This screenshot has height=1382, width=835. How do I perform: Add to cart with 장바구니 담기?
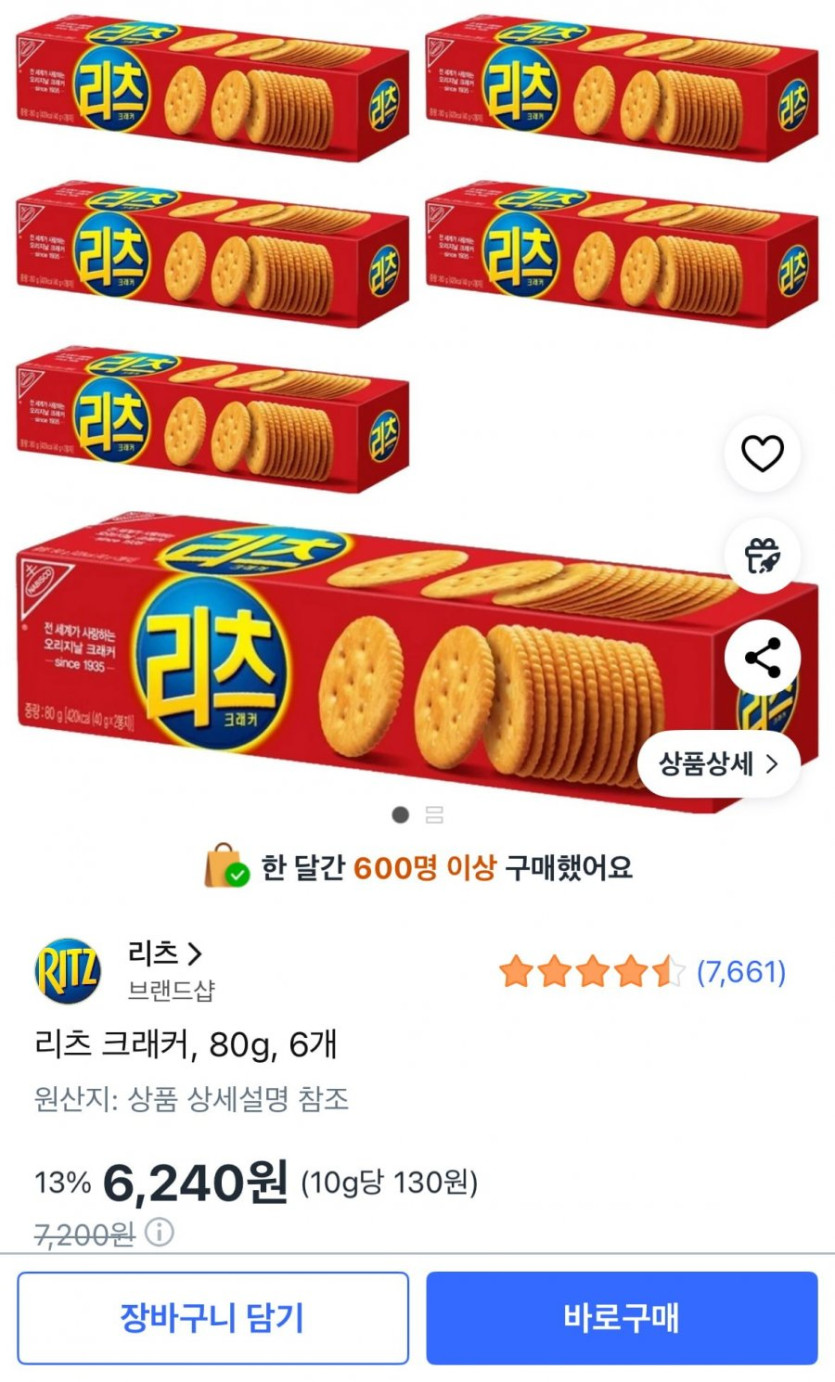point(212,1318)
